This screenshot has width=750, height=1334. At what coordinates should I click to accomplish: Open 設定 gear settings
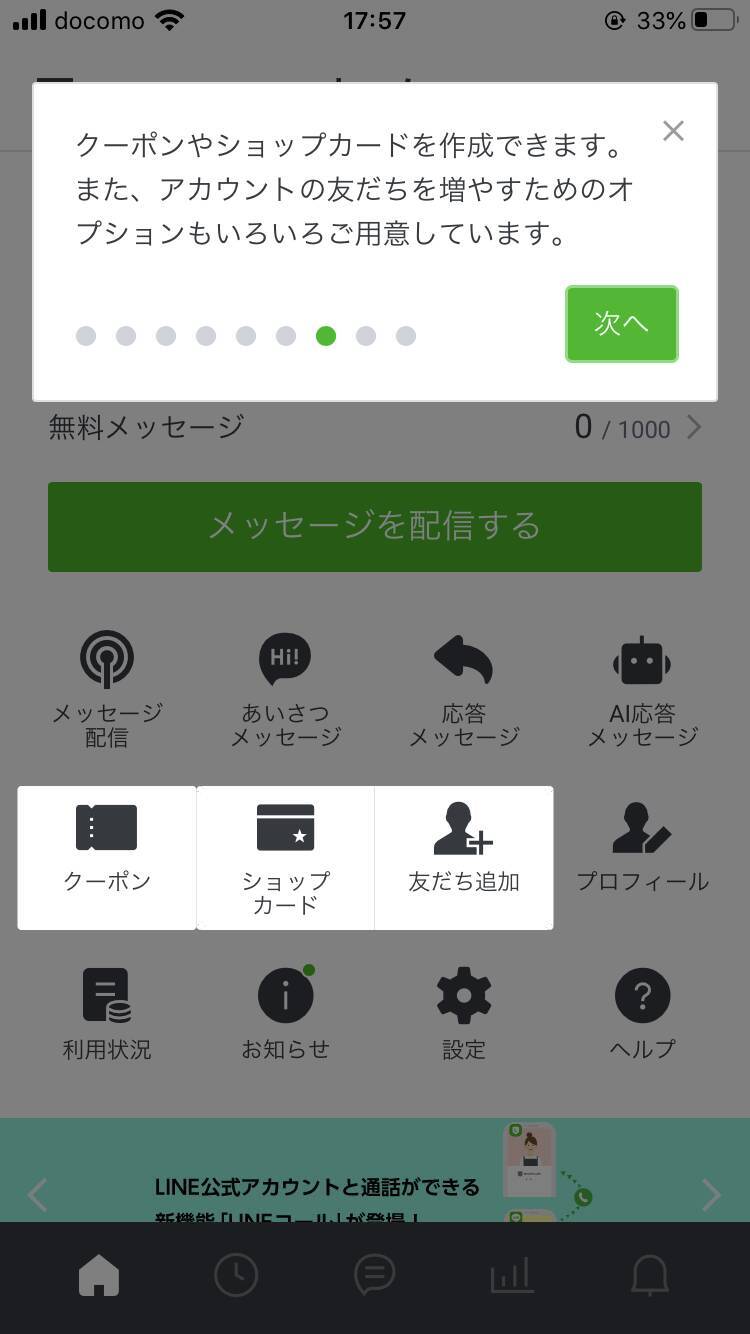click(x=464, y=1012)
